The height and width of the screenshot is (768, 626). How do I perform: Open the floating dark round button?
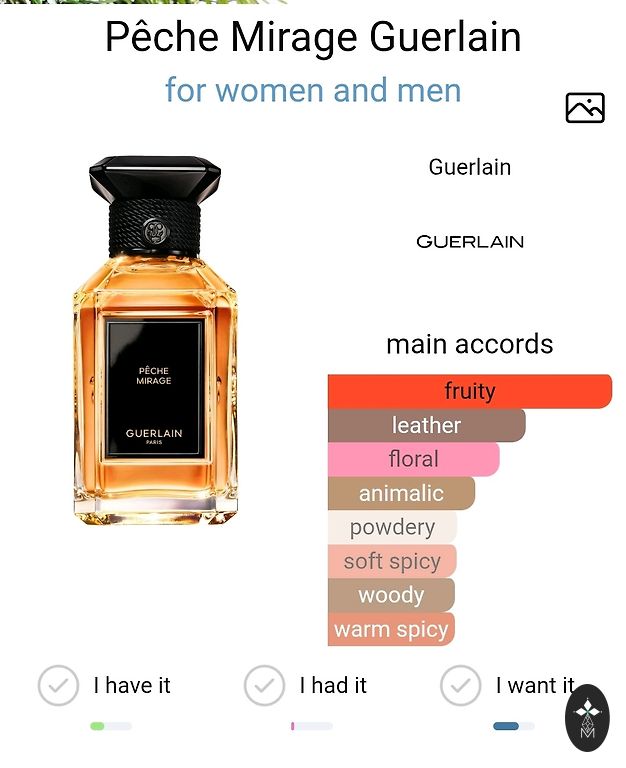pyautogui.click(x=587, y=718)
